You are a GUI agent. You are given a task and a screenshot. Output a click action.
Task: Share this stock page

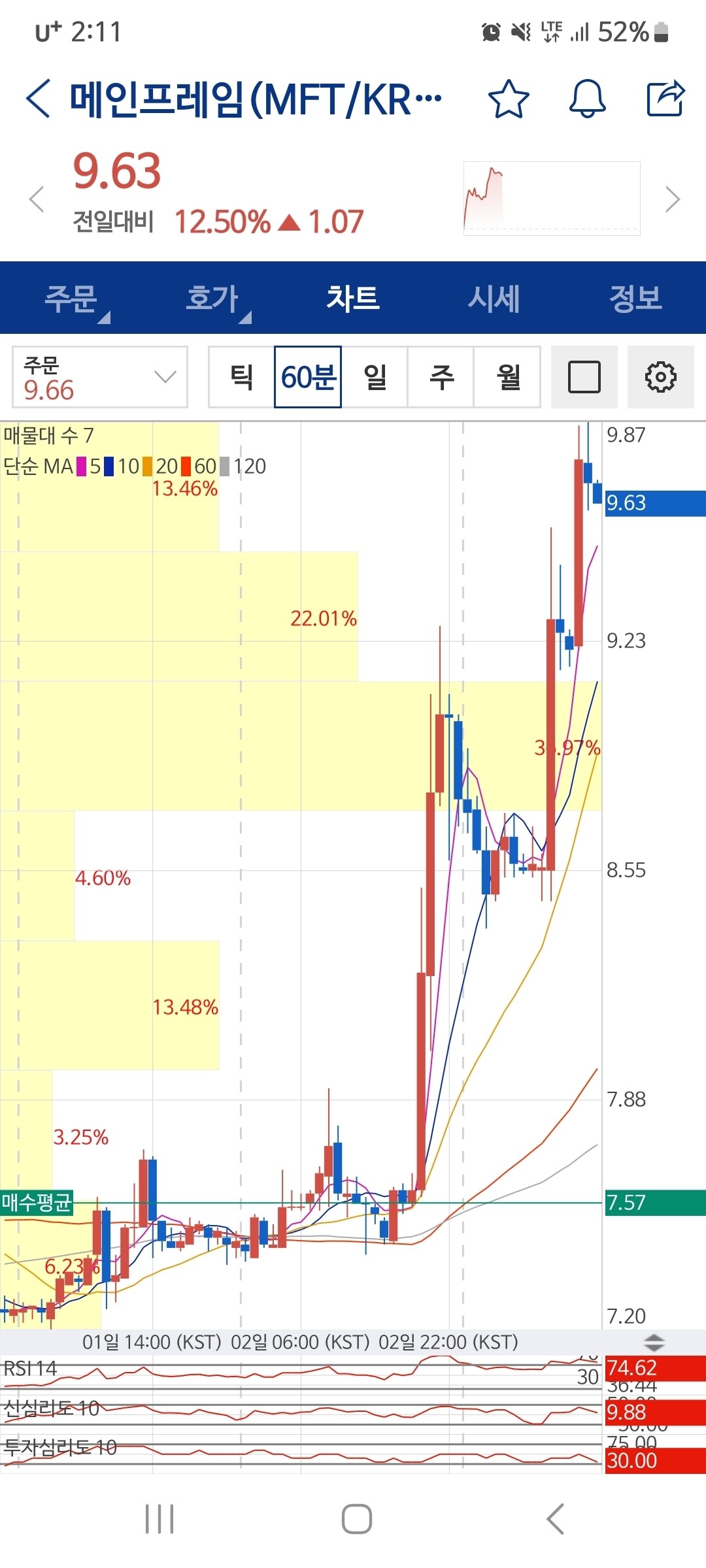(x=665, y=99)
